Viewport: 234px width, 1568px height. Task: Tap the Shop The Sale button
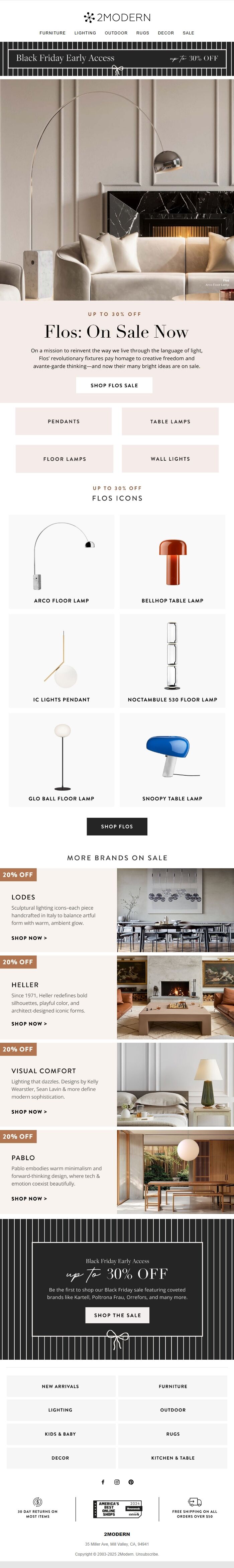[x=117, y=1315]
